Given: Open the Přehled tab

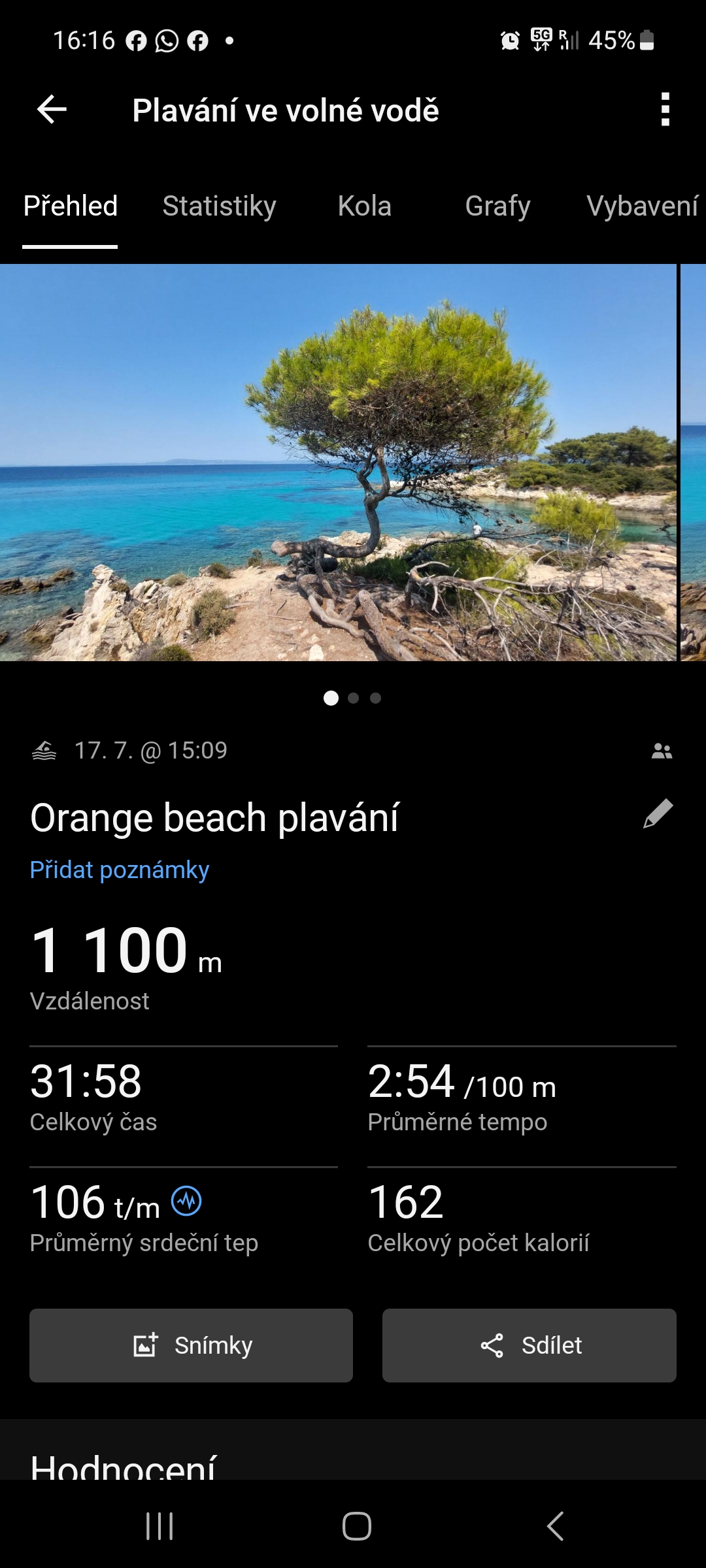Looking at the screenshot, I should point(71,206).
